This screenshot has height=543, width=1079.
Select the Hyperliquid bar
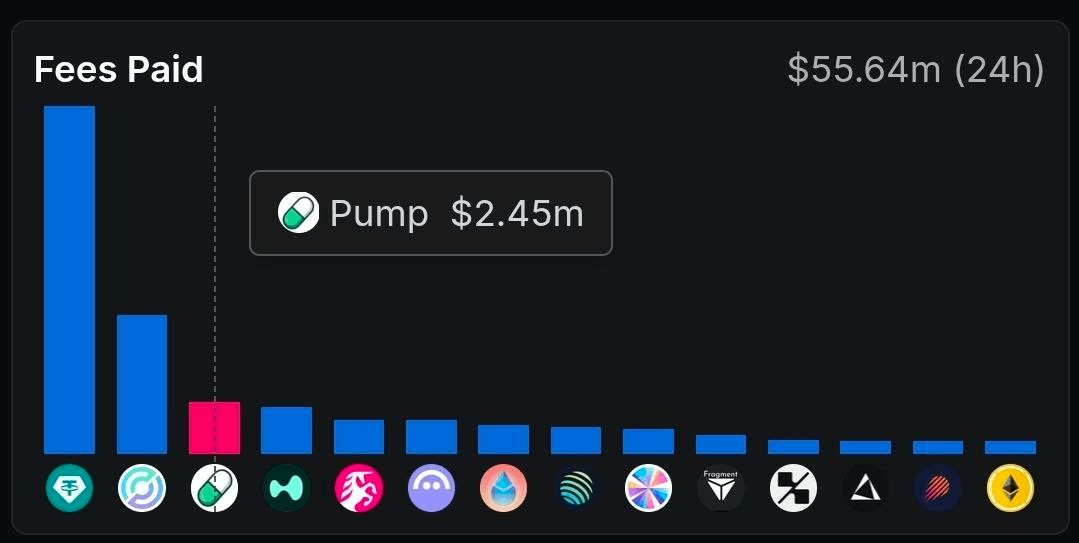coord(286,430)
